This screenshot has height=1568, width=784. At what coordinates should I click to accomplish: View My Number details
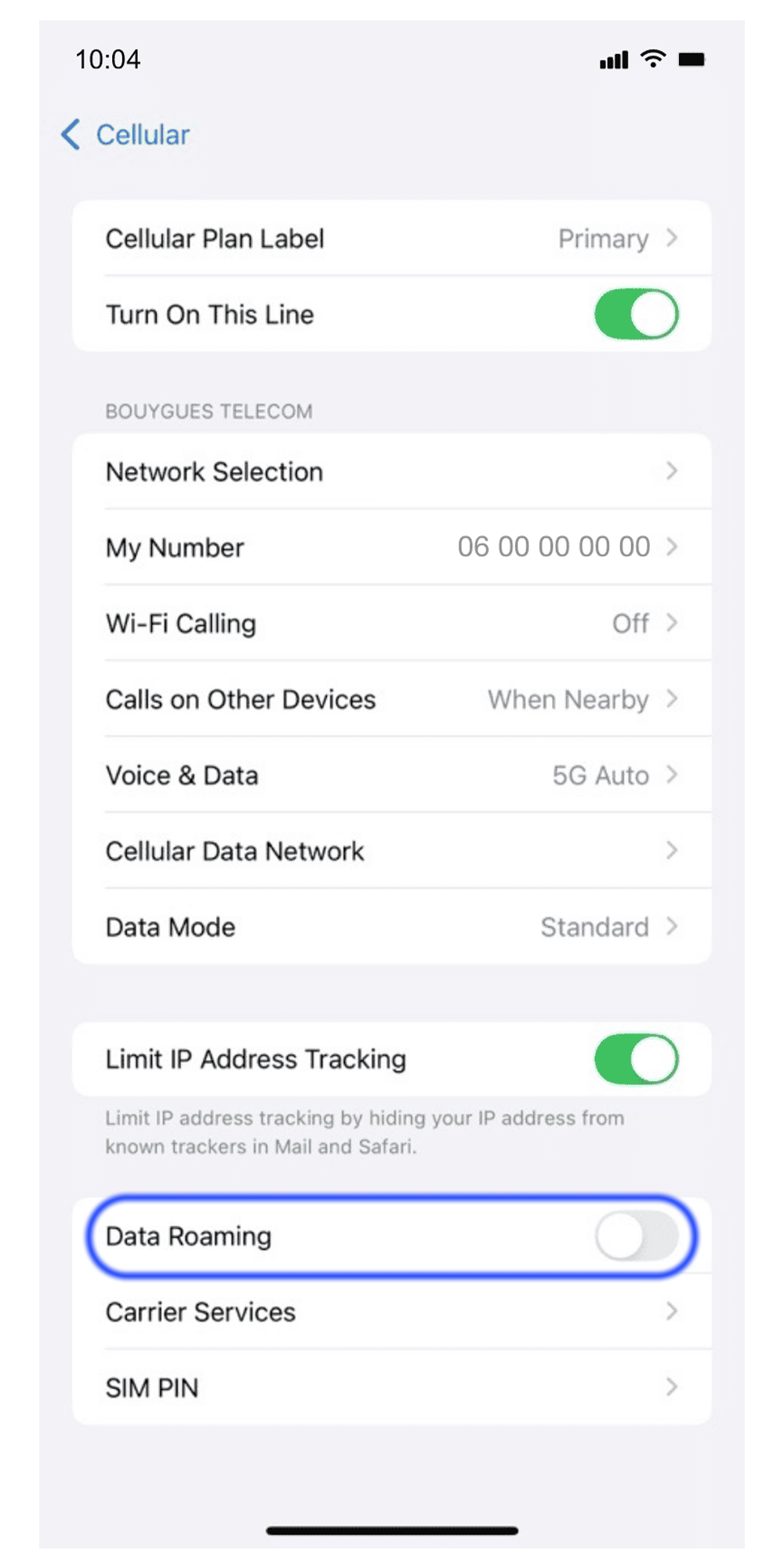(x=390, y=547)
